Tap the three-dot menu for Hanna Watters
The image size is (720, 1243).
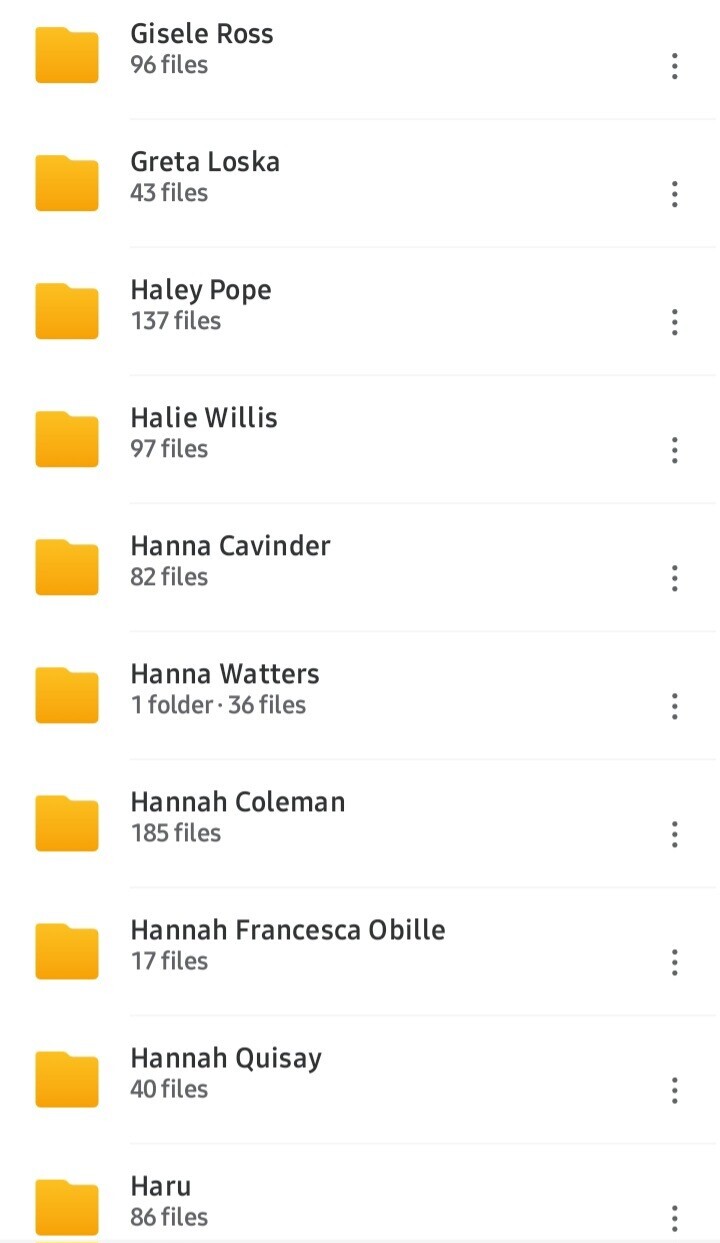click(x=675, y=706)
